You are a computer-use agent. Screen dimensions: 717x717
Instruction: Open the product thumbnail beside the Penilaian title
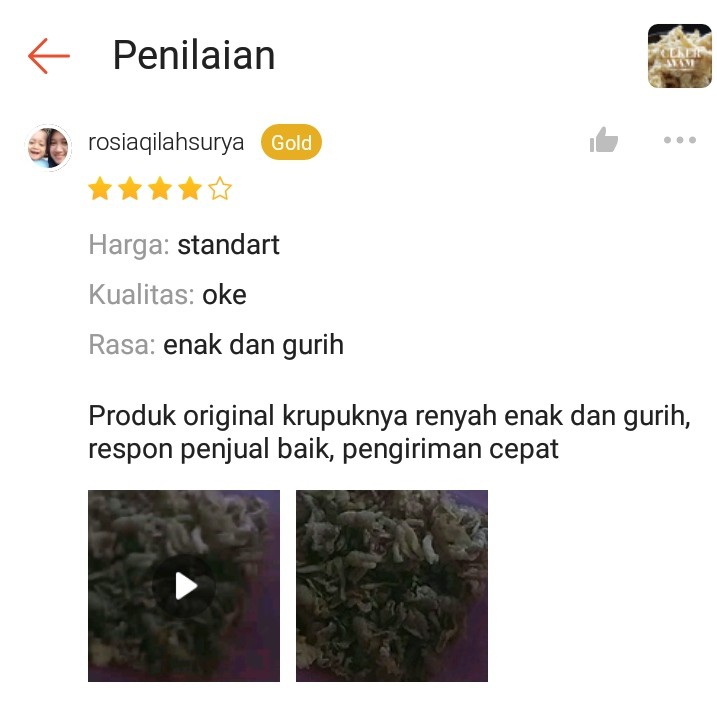tap(679, 56)
